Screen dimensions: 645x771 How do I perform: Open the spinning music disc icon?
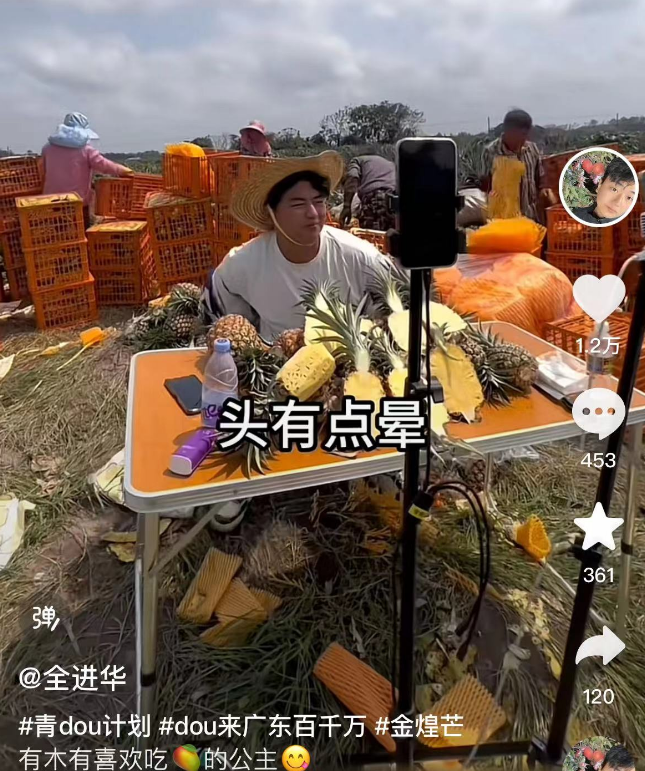[600, 757]
